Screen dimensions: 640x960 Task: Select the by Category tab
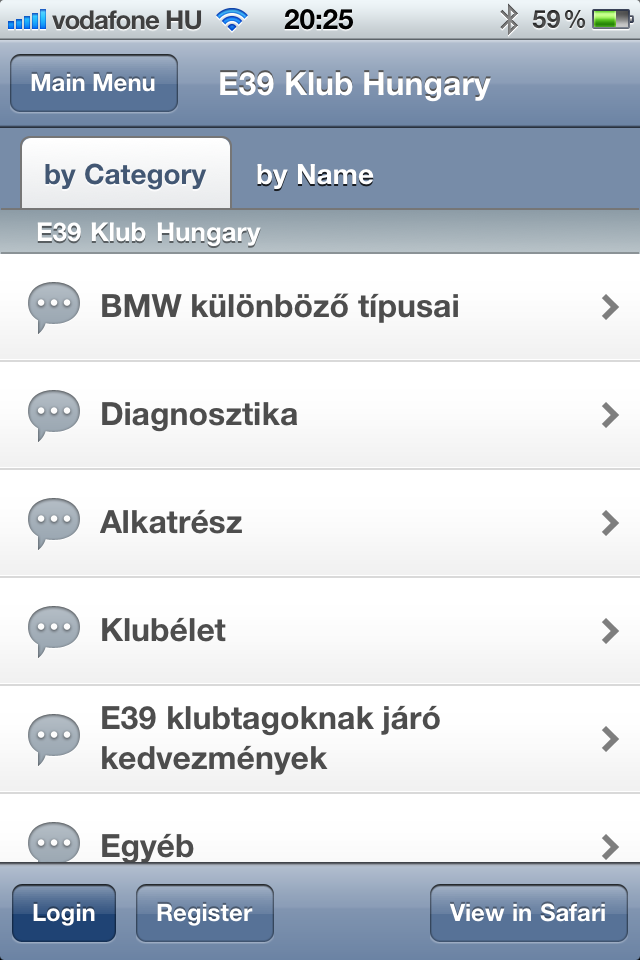click(x=125, y=175)
